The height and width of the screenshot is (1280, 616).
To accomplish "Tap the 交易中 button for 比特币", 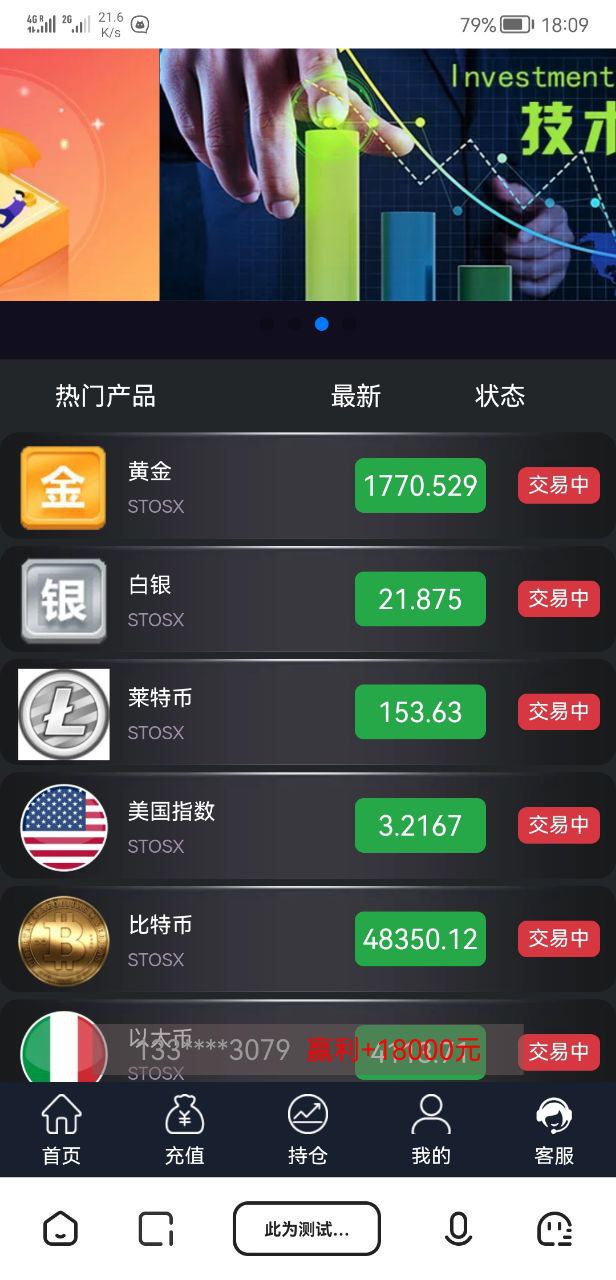I will pyautogui.click(x=558, y=939).
